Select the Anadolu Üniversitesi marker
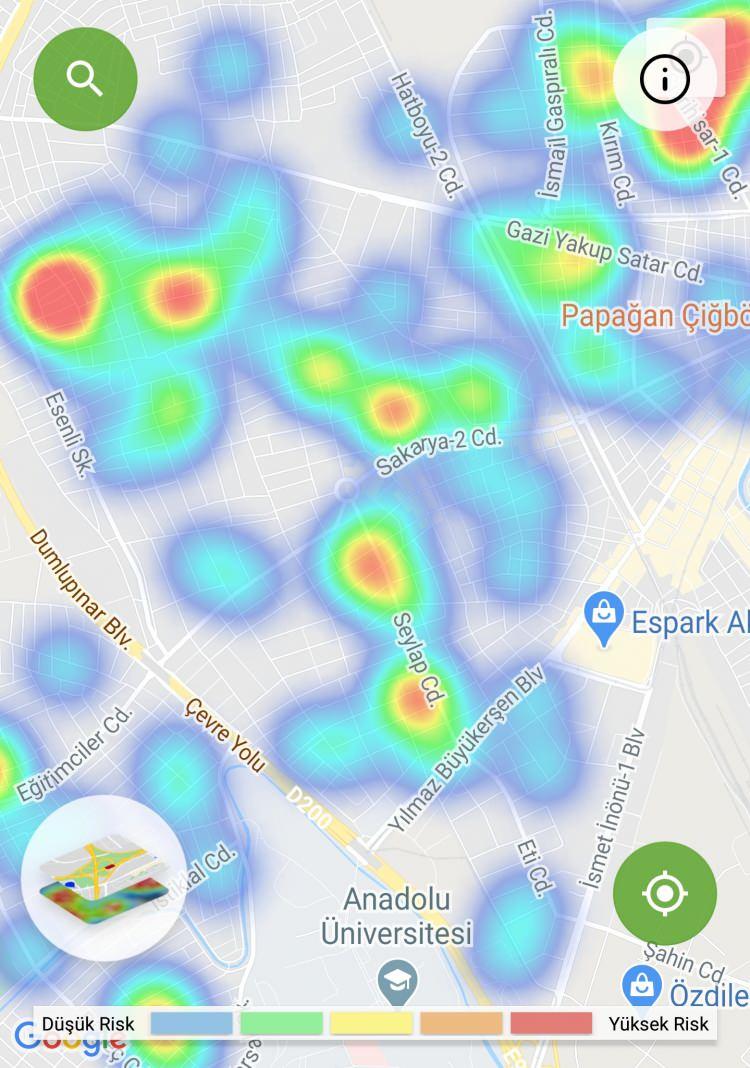 pyautogui.click(x=398, y=982)
